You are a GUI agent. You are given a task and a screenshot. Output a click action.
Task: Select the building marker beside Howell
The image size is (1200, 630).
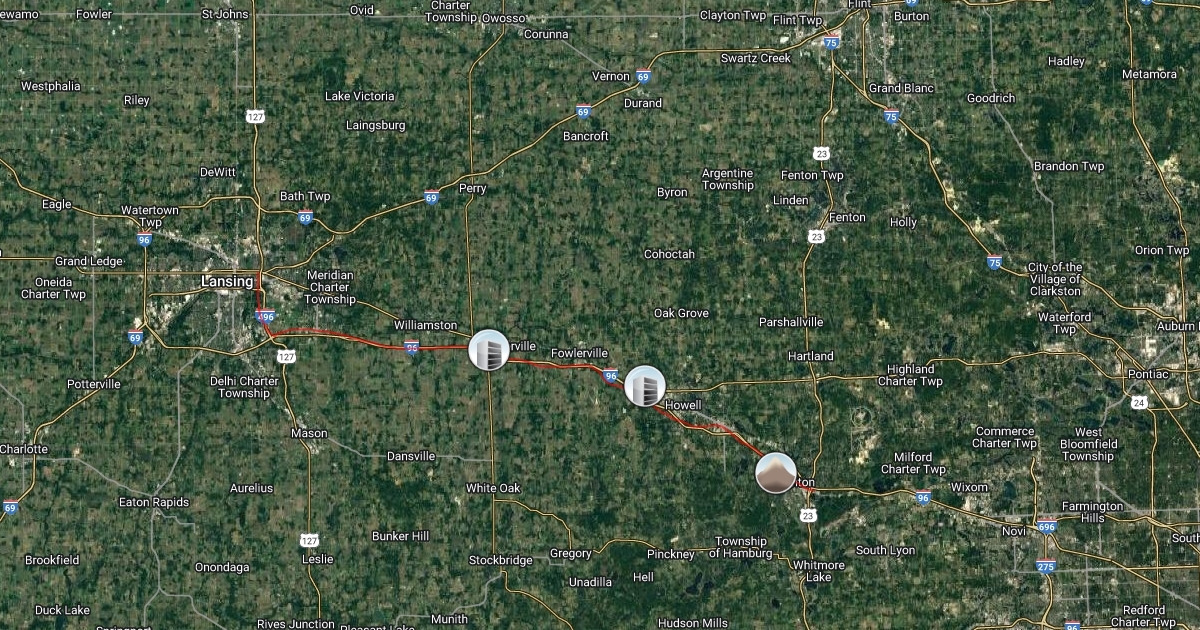tap(644, 386)
